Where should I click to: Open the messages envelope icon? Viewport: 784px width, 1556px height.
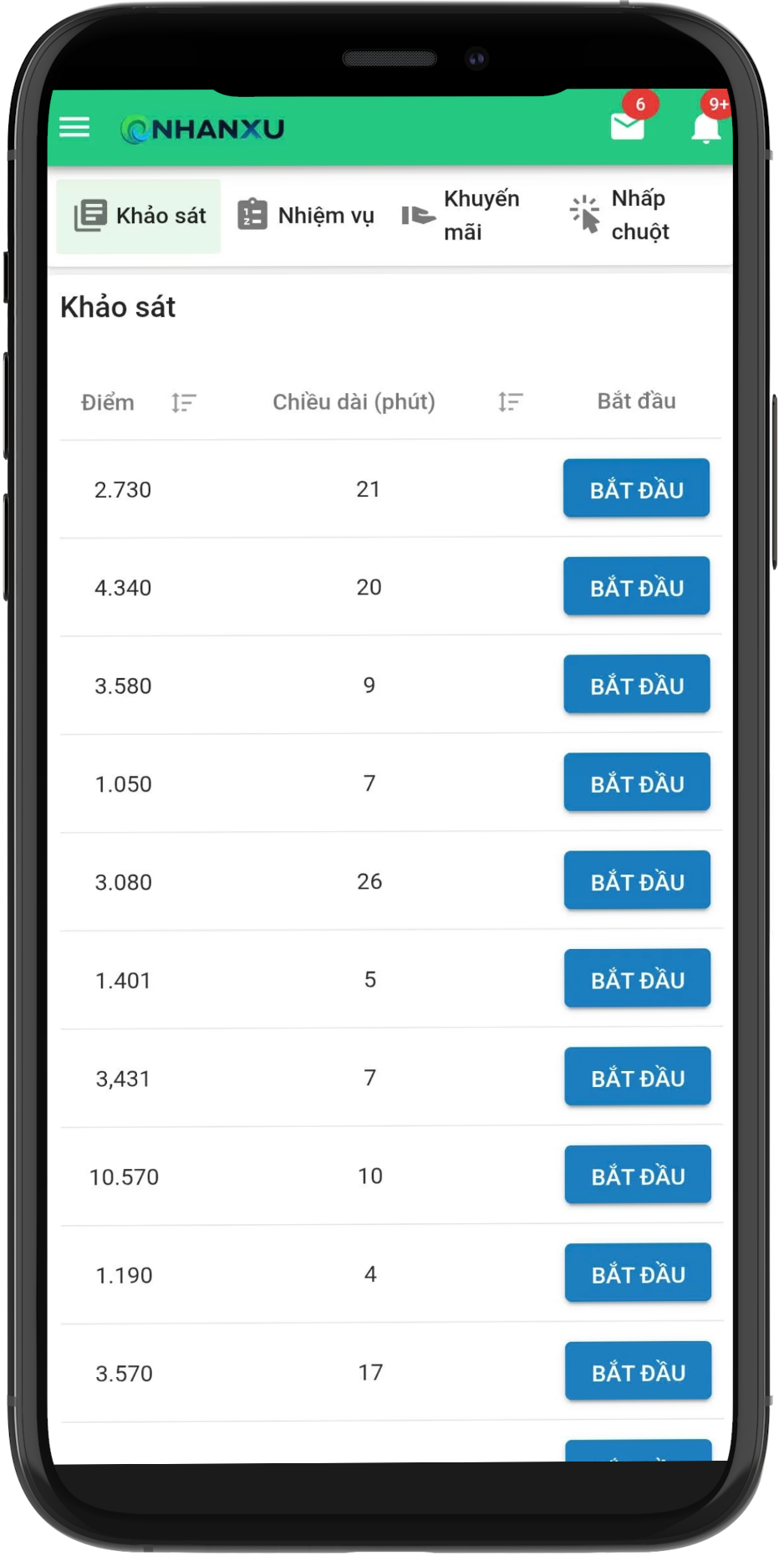[x=628, y=126]
